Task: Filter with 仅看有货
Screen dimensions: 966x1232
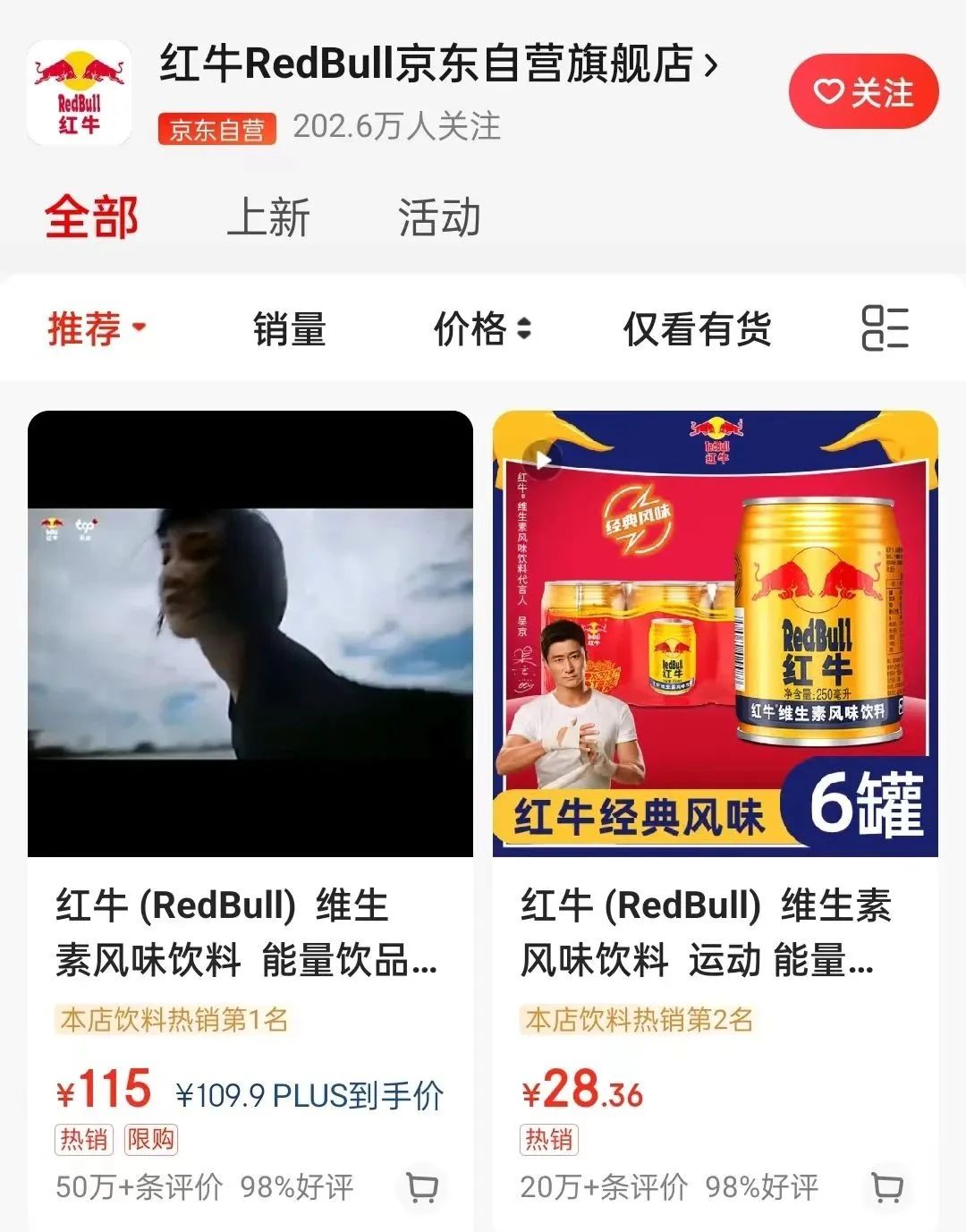Action: [x=697, y=328]
